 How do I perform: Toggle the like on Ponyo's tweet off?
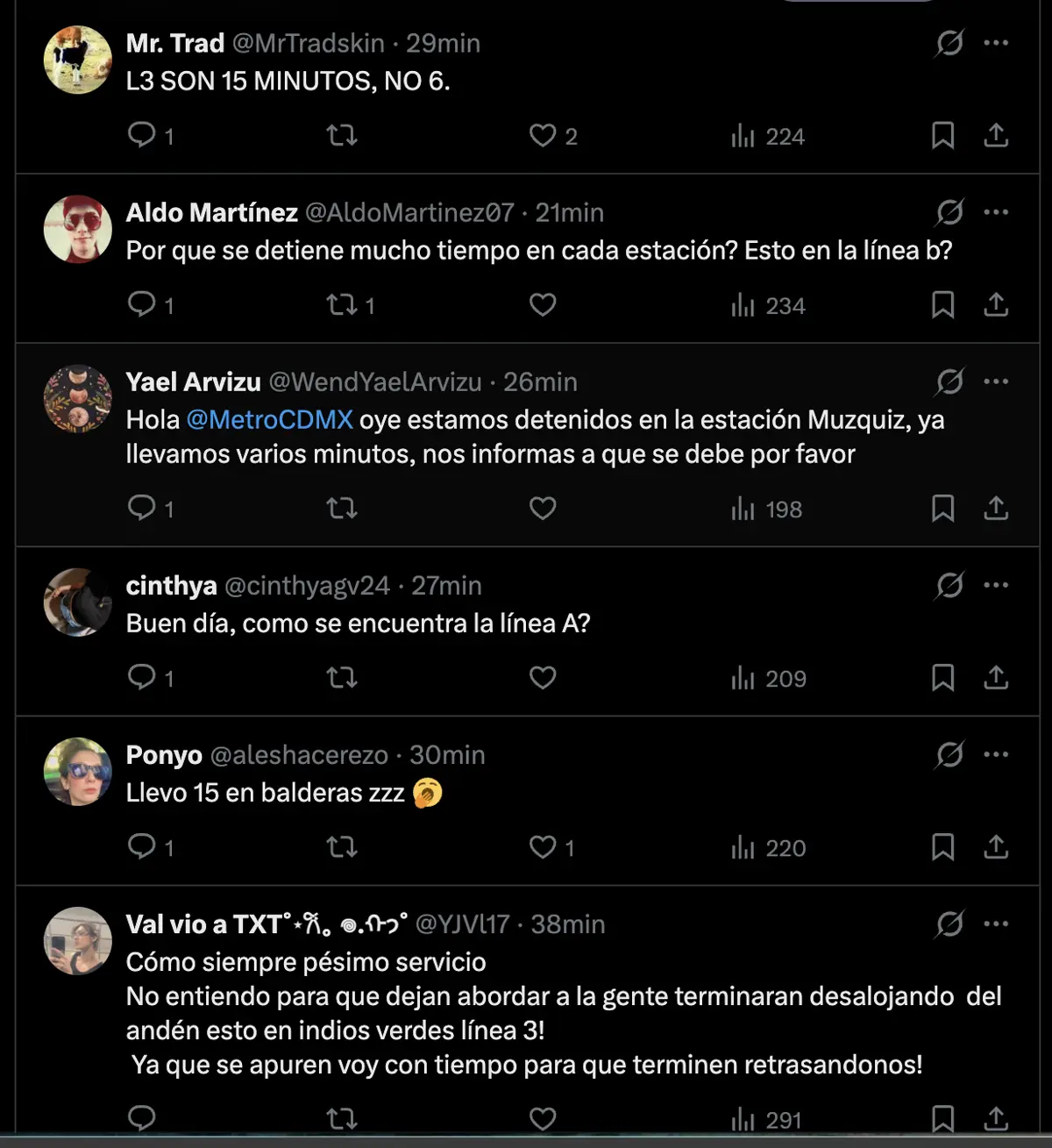pyautogui.click(x=543, y=848)
